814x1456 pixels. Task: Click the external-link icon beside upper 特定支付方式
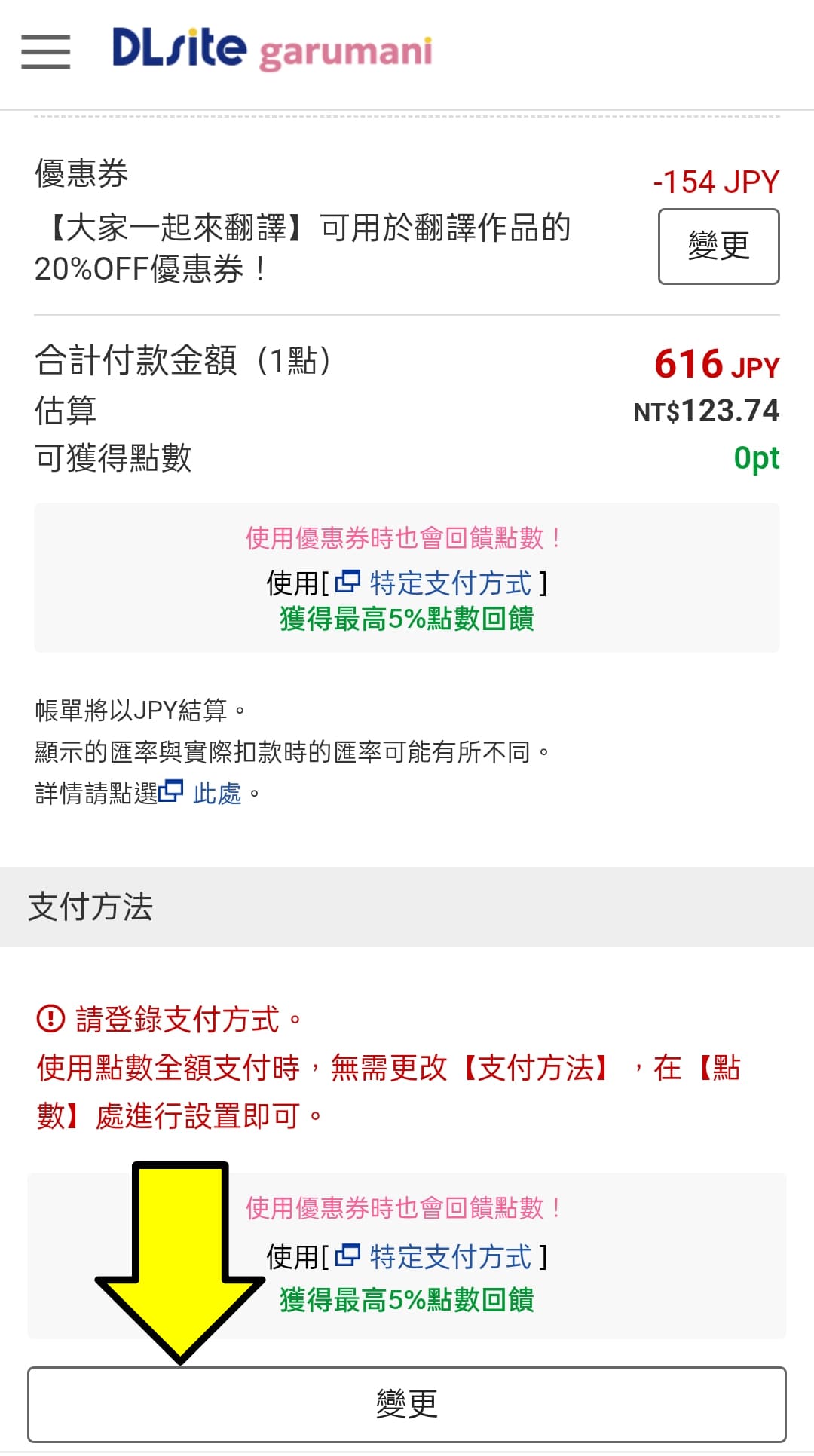348,582
